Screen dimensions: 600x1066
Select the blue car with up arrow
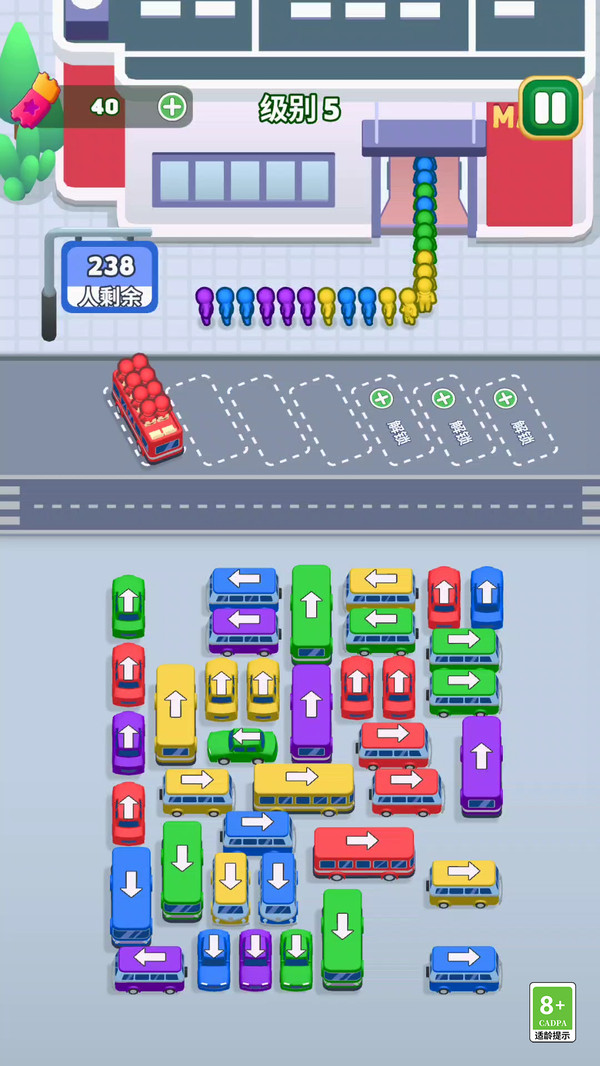487,598
